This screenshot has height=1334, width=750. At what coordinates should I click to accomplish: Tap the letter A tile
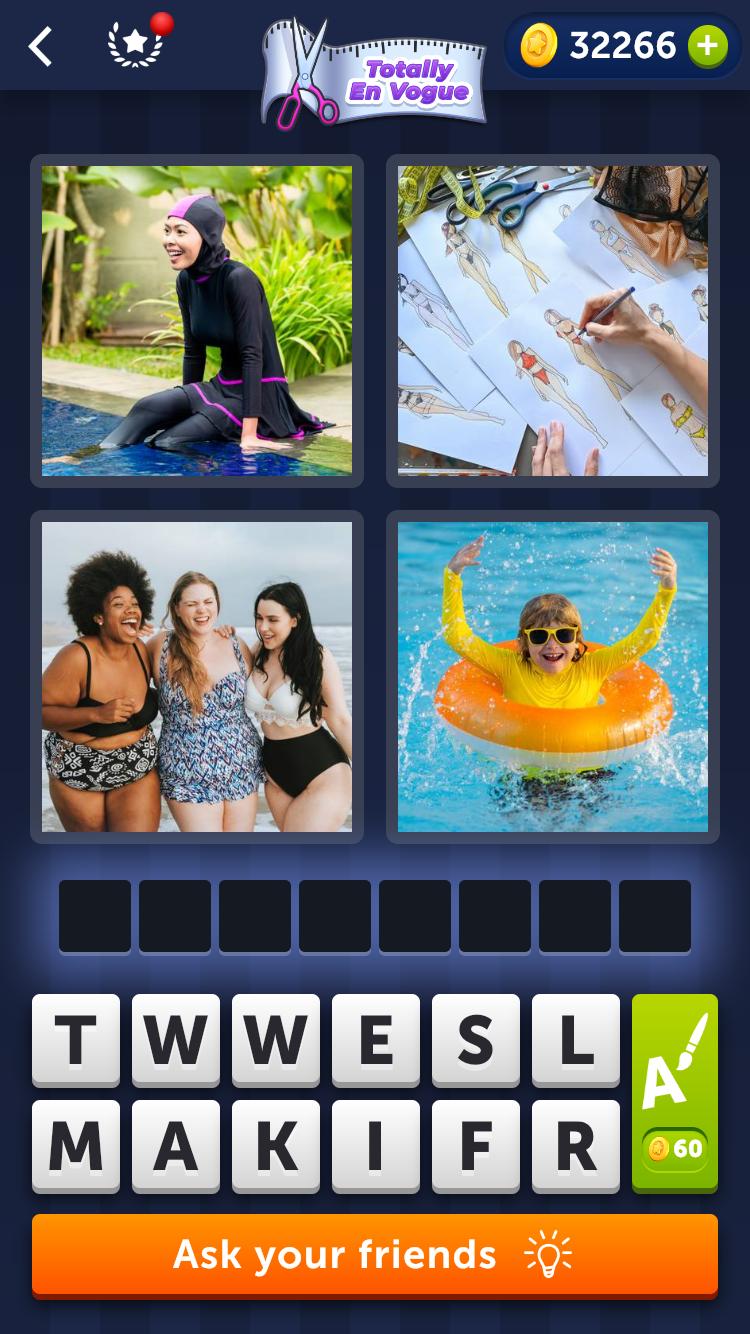pyautogui.click(x=176, y=1146)
